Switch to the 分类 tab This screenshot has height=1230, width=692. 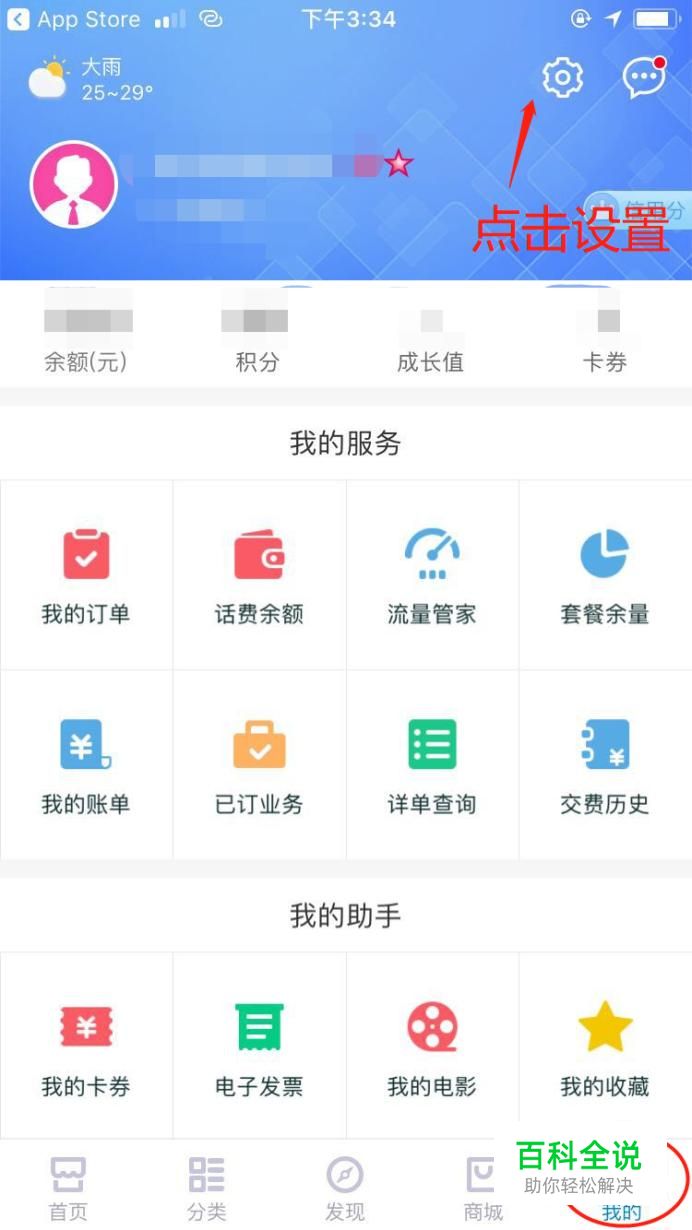(207, 1188)
